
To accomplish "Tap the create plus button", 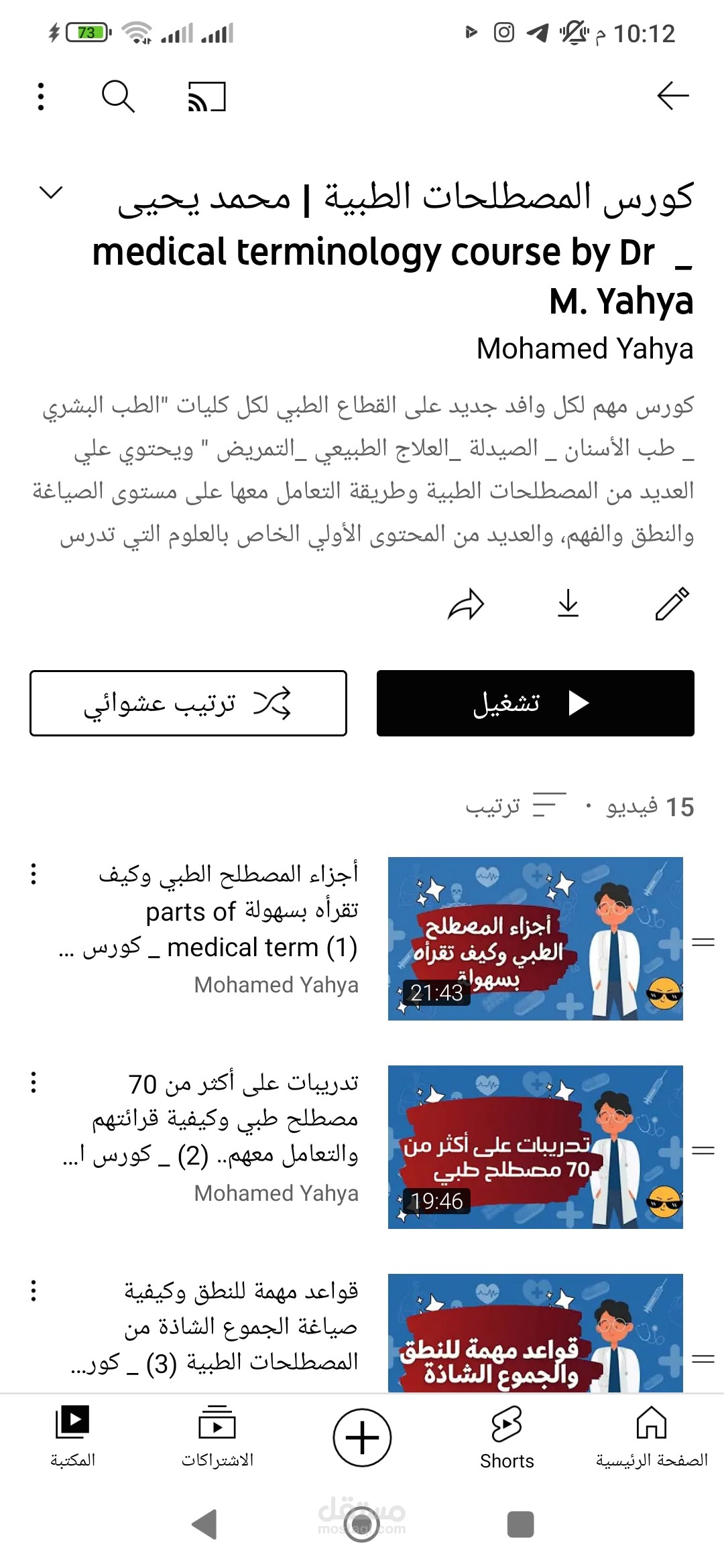I will coord(362,1437).
